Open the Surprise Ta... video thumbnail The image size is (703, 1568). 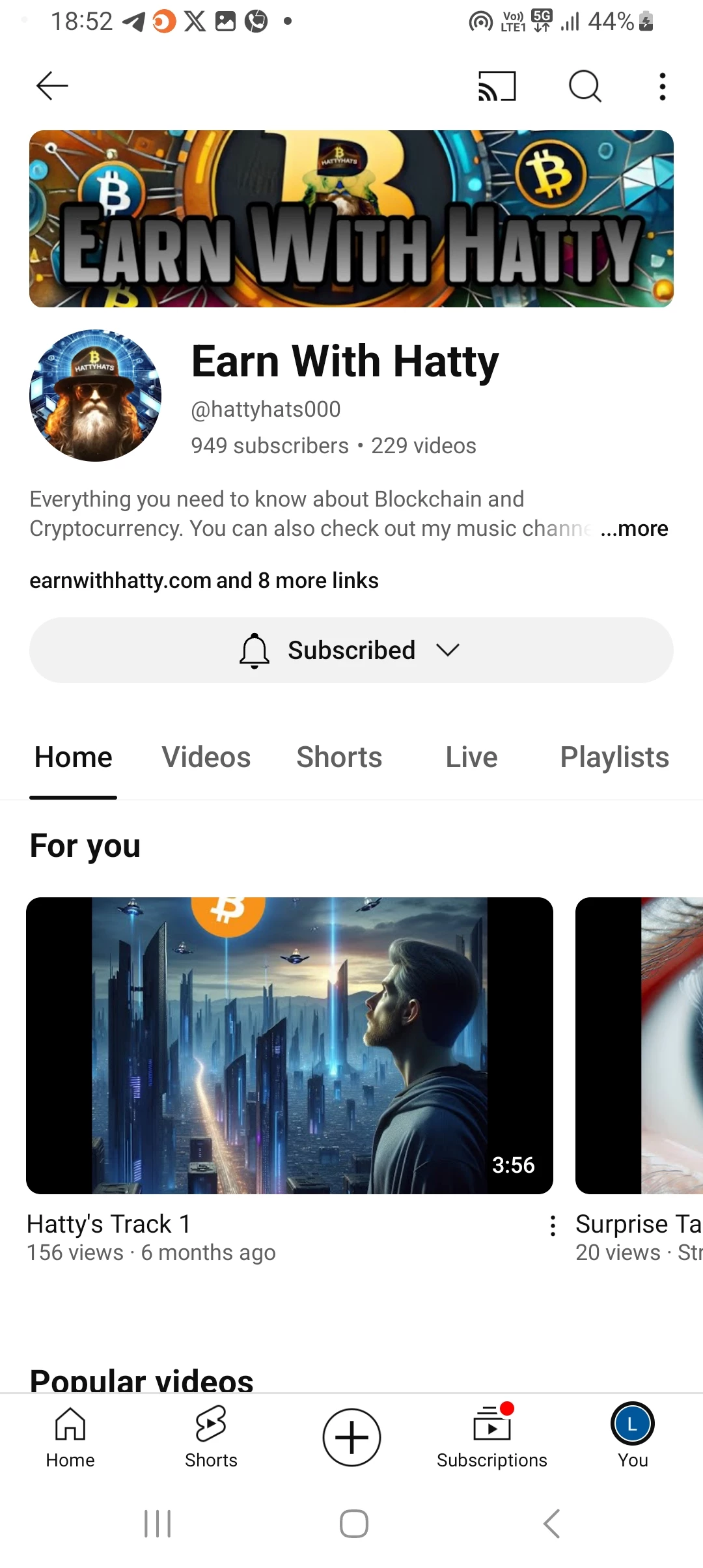coord(639,1045)
